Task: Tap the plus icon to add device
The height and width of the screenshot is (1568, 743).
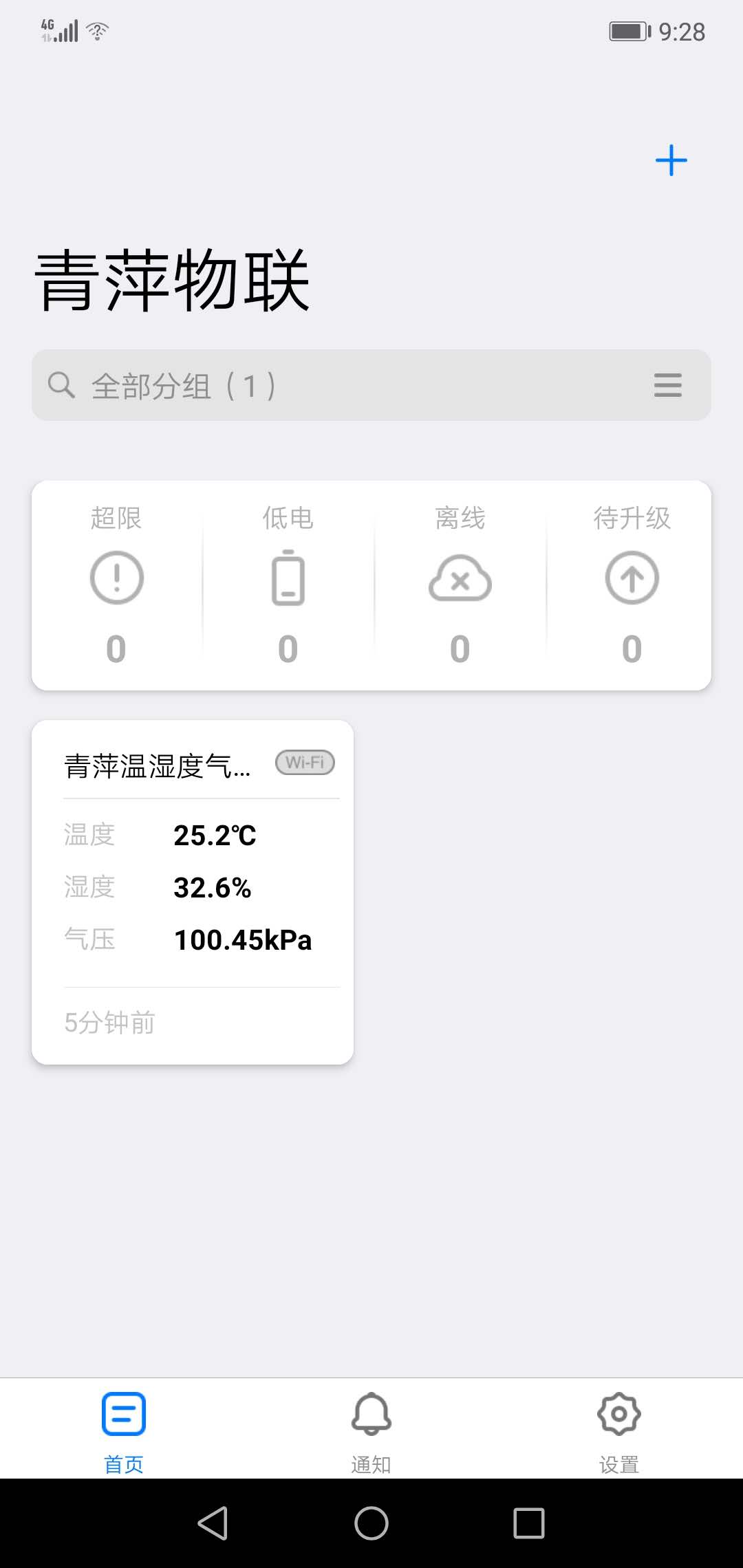Action: (671, 161)
